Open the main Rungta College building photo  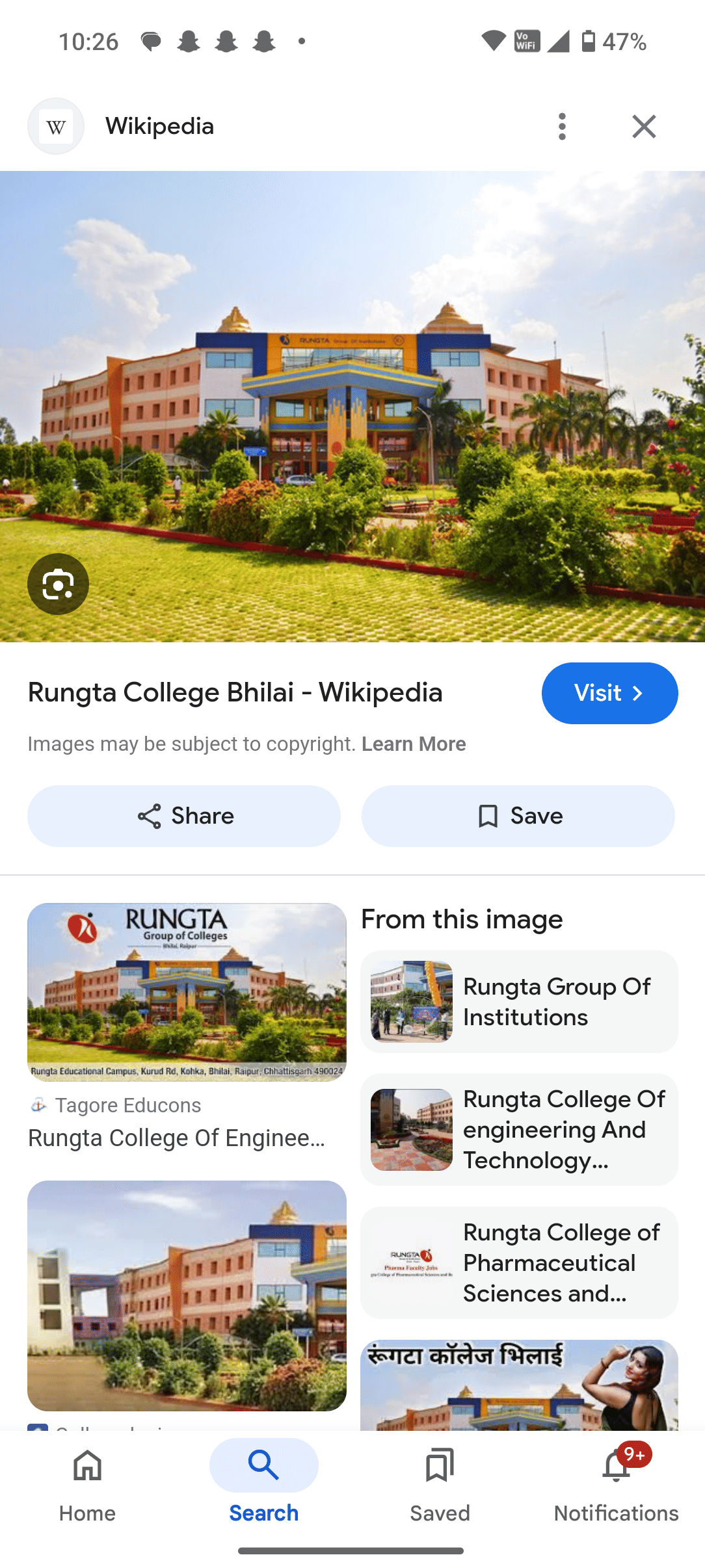(352, 406)
